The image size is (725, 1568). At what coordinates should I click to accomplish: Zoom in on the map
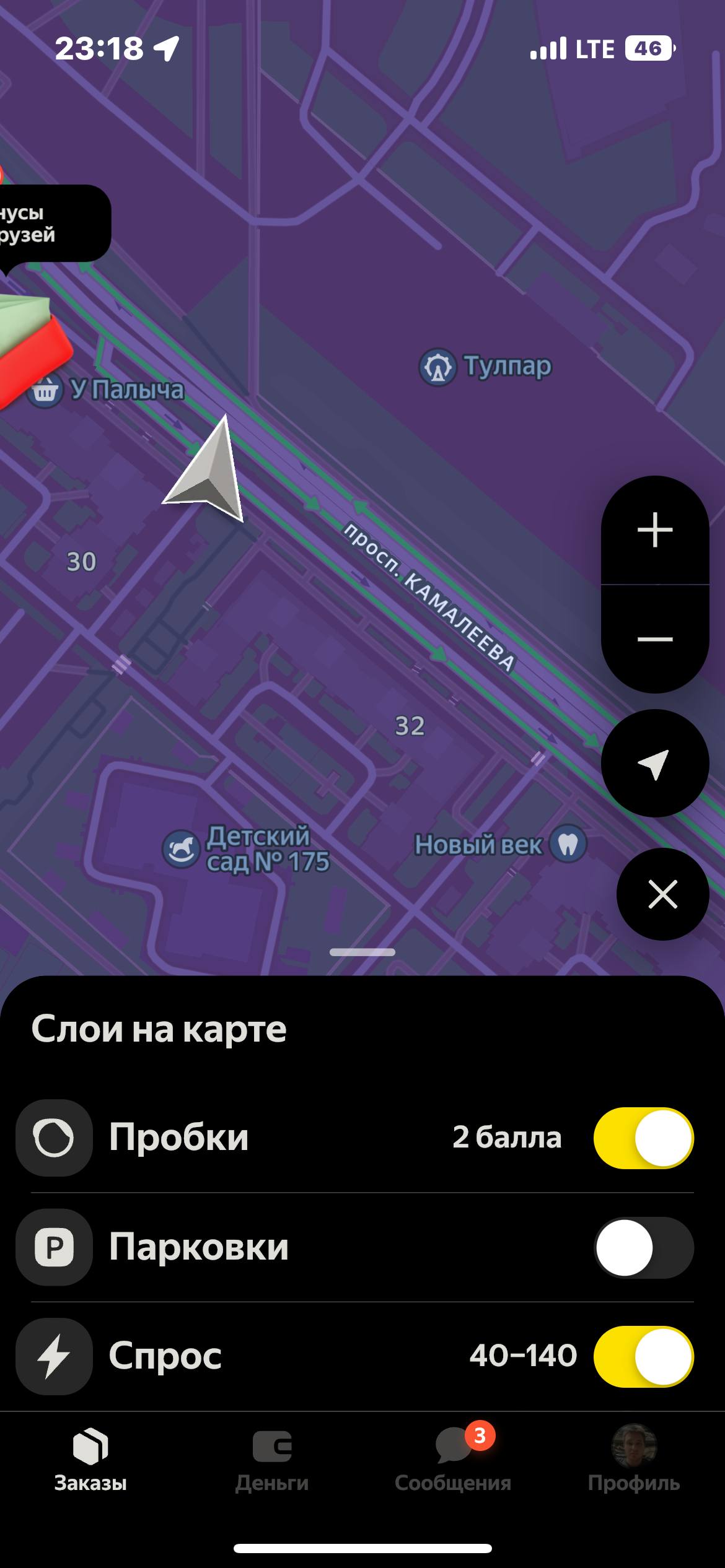tap(655, 530)
